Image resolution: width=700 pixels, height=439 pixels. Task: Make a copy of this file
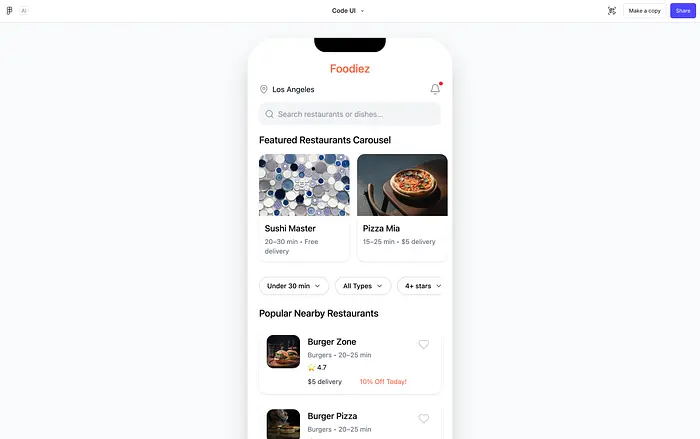point(645,10)
